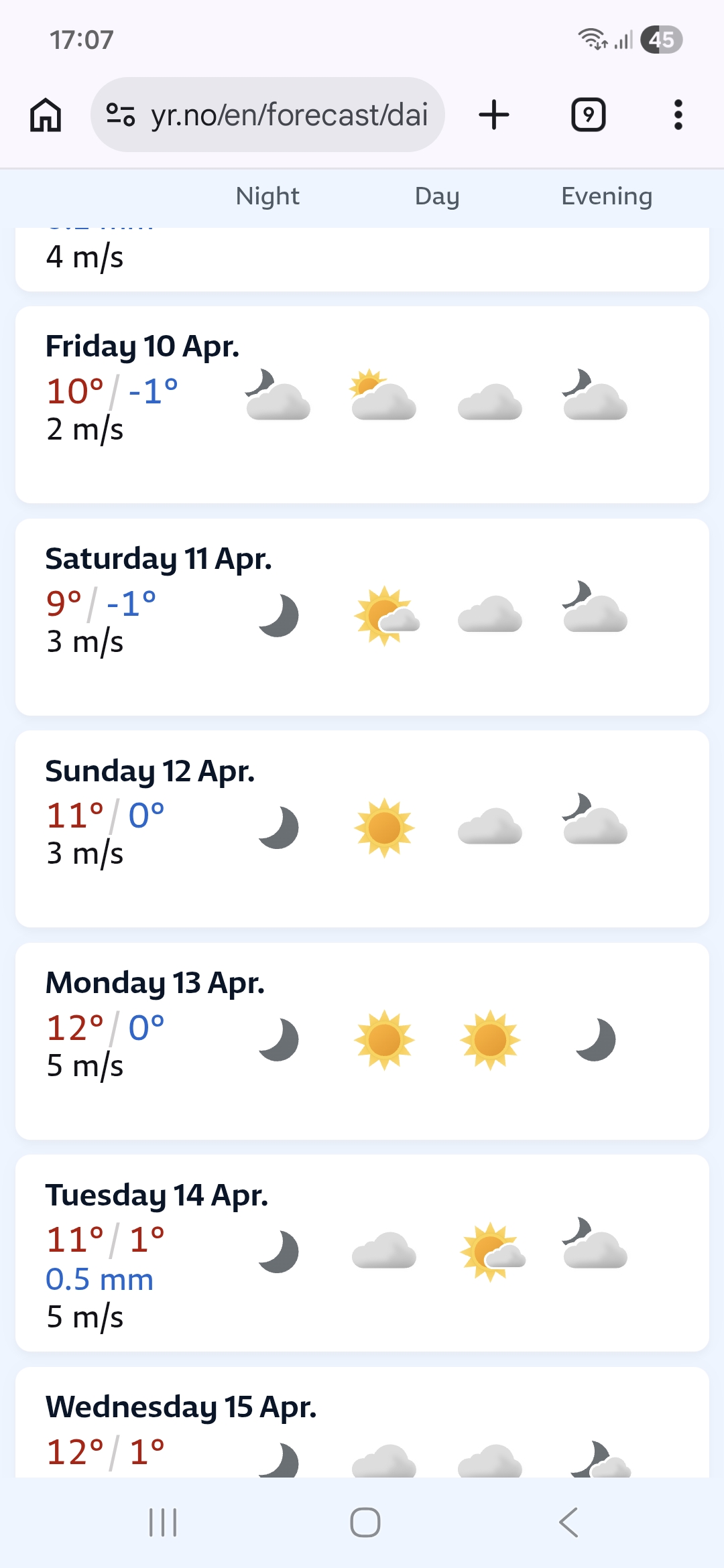
Task: Open the tab switcher showing 9 tabs
Action: [588, 115]
